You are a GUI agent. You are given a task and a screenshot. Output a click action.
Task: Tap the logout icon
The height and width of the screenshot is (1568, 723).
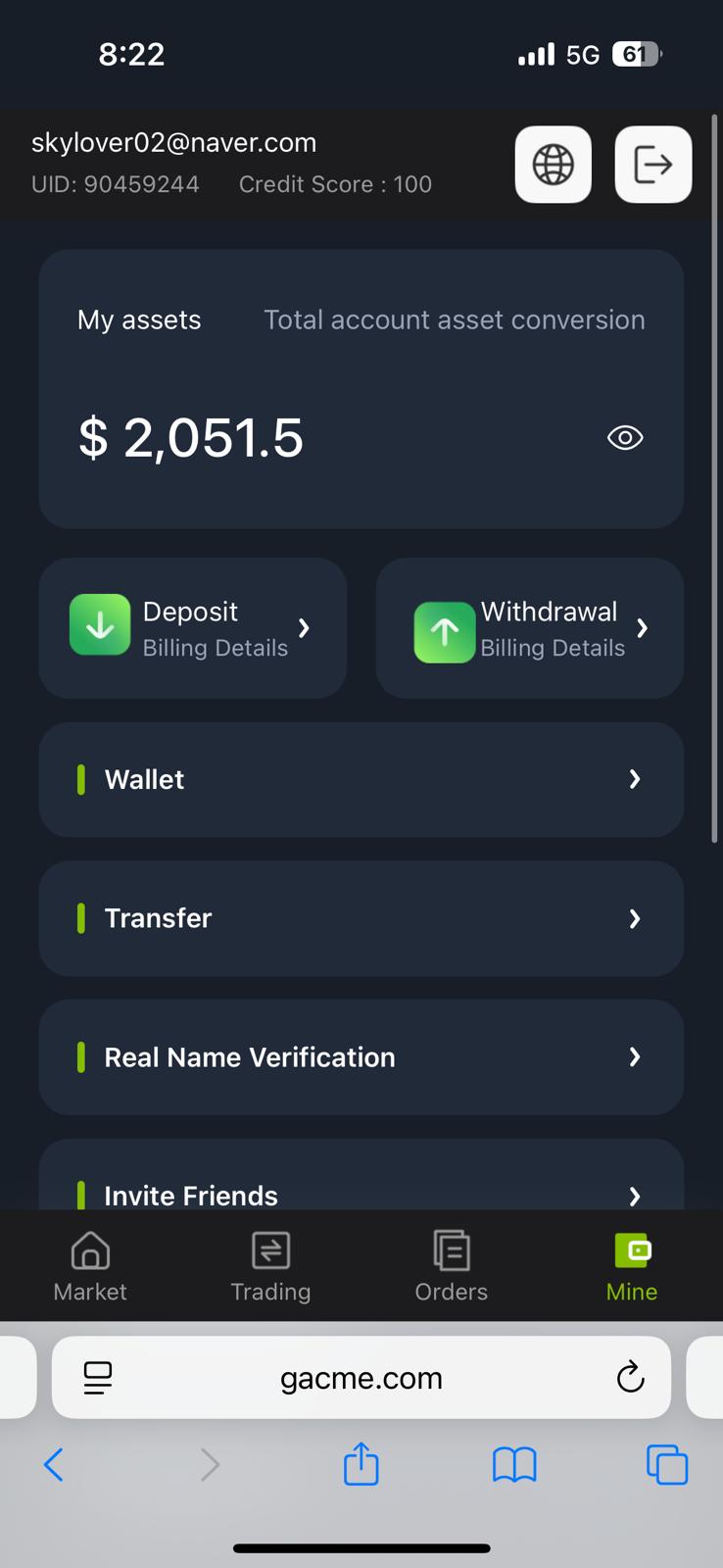(x=653, y=164)
